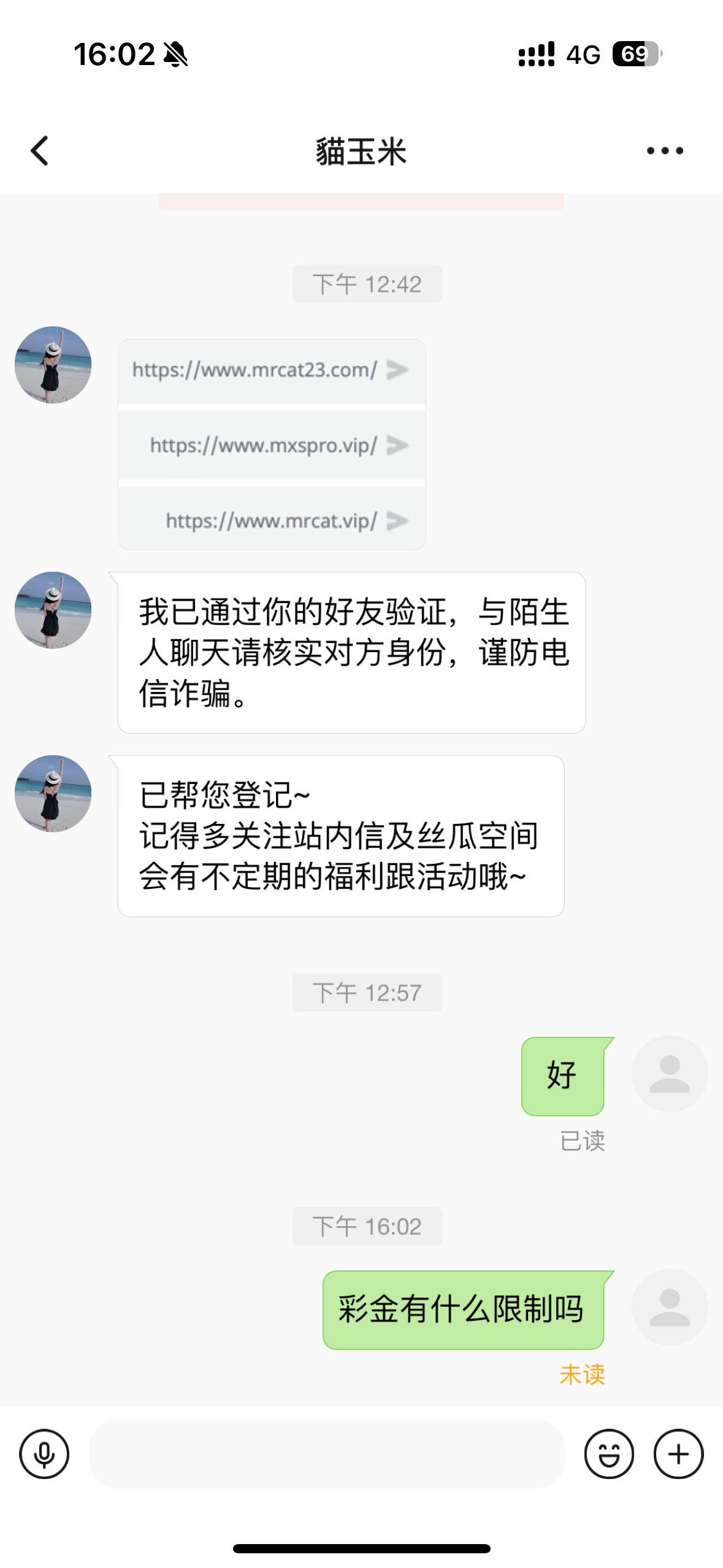Screen dimensions: 723x1568
Task: Open my avatar beside the 彩金有什么限制吗 message
Action: coord(670,1307)
